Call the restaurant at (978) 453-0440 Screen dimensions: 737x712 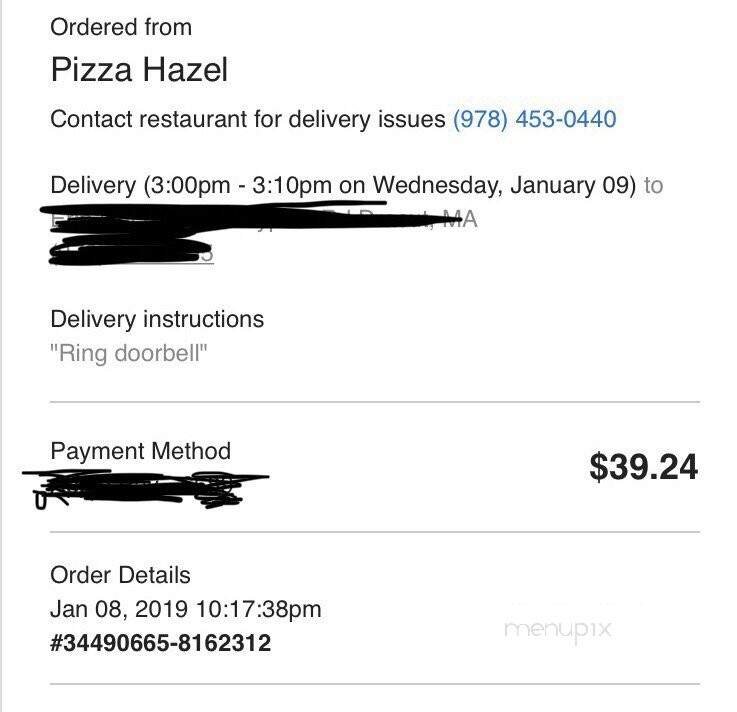pyautogui.click(x=534, y=120)
